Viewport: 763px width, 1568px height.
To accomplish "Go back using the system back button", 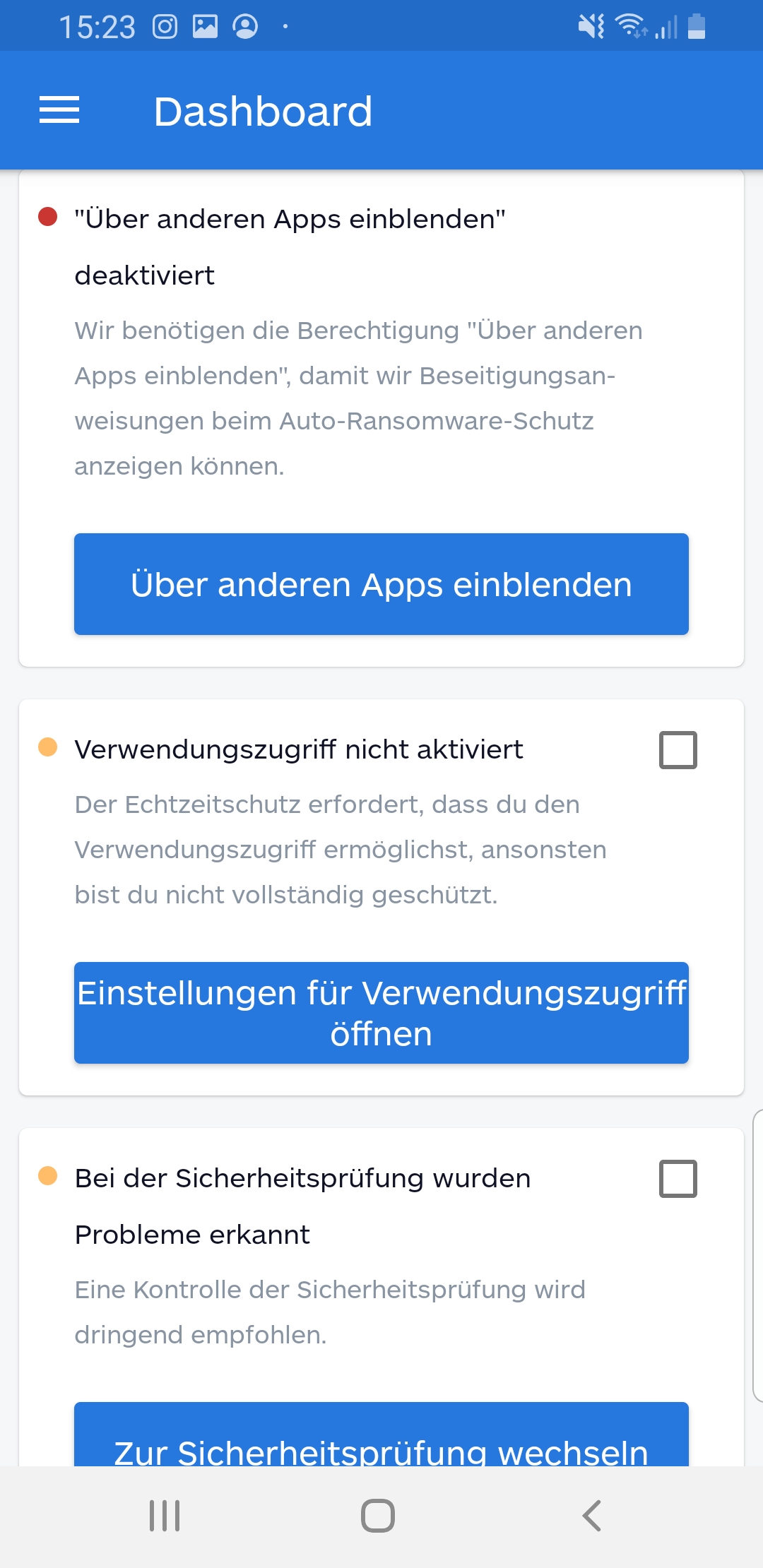I will 591,1515.
